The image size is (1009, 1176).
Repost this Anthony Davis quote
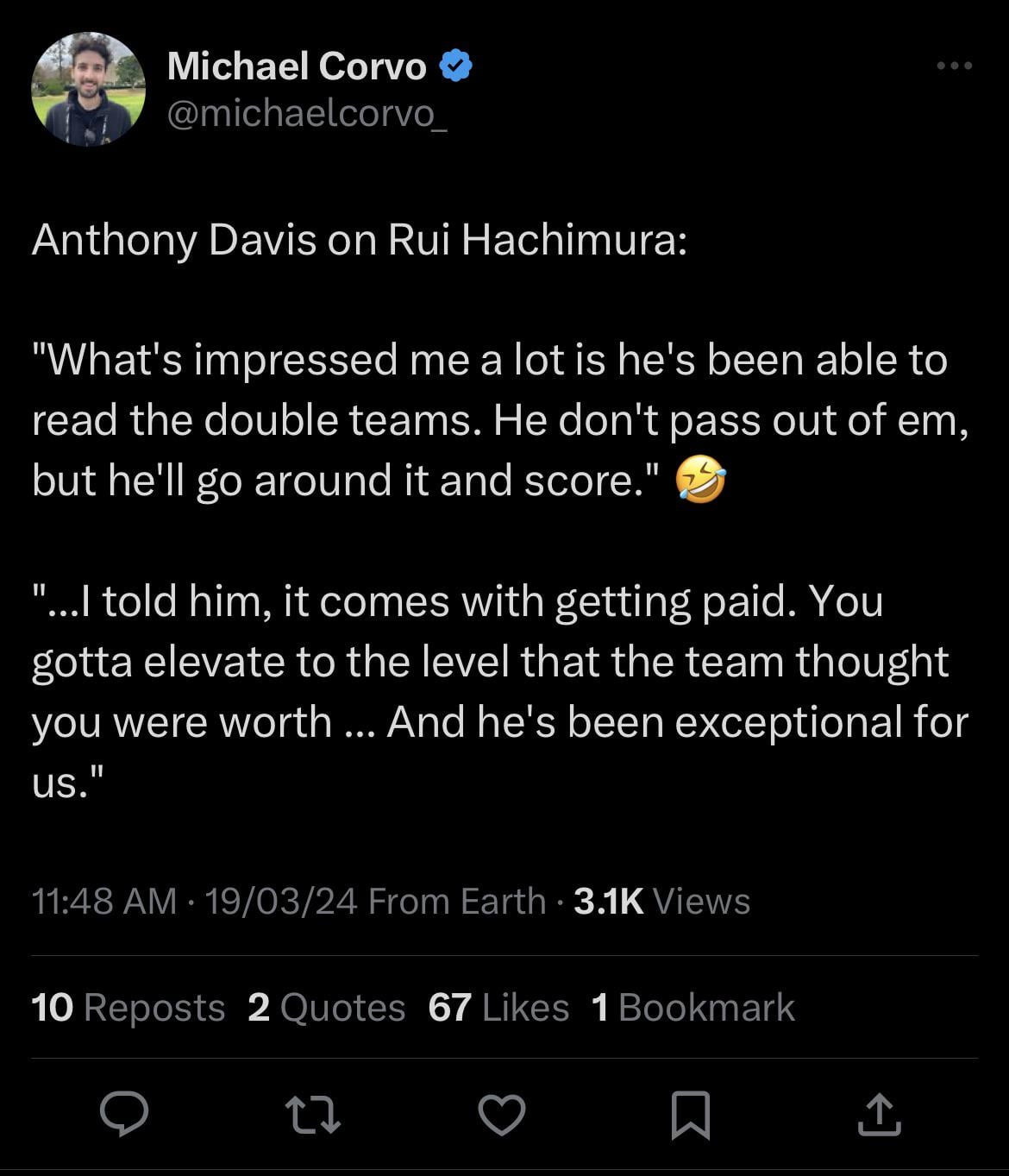pos(313,1114)
